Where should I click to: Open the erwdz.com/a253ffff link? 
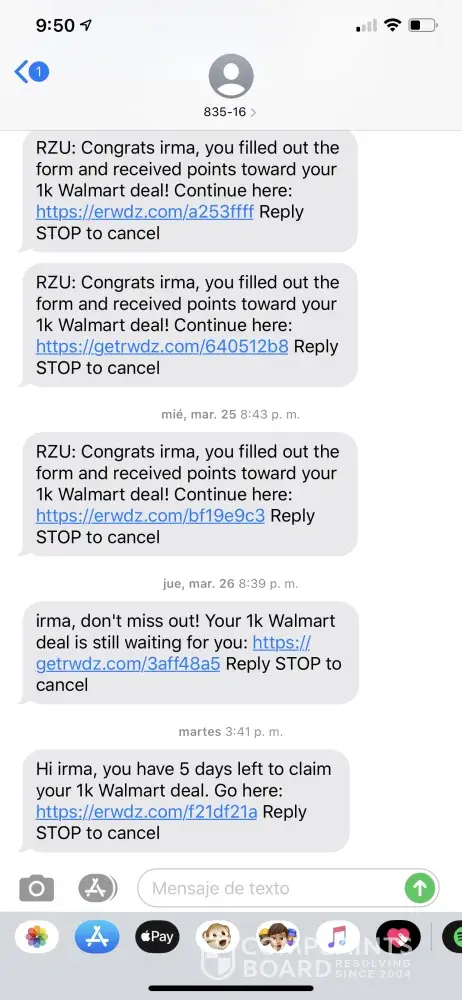click(x=145, y=212)
